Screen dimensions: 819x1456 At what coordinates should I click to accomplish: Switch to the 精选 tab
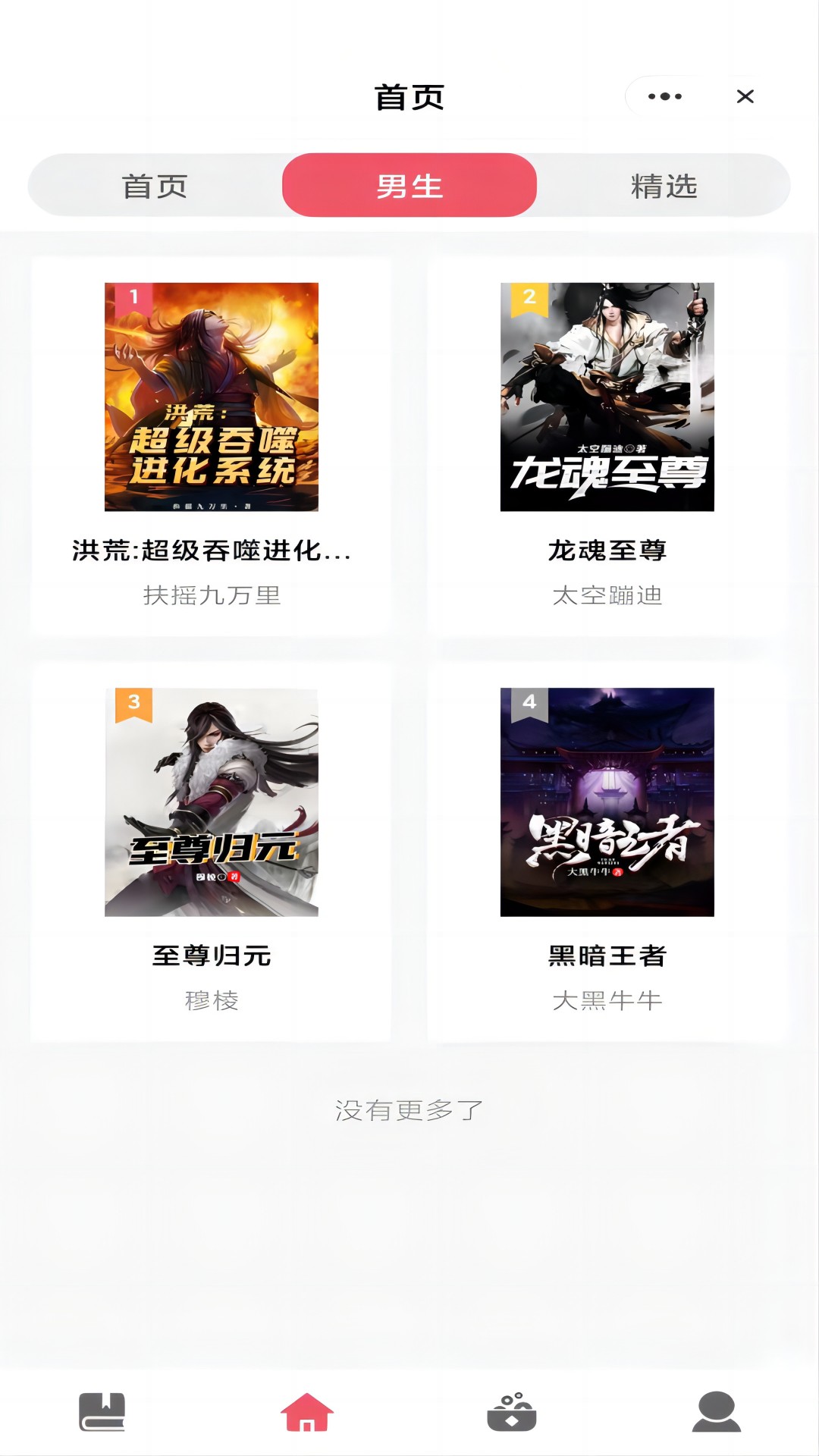tap(664, 186)
